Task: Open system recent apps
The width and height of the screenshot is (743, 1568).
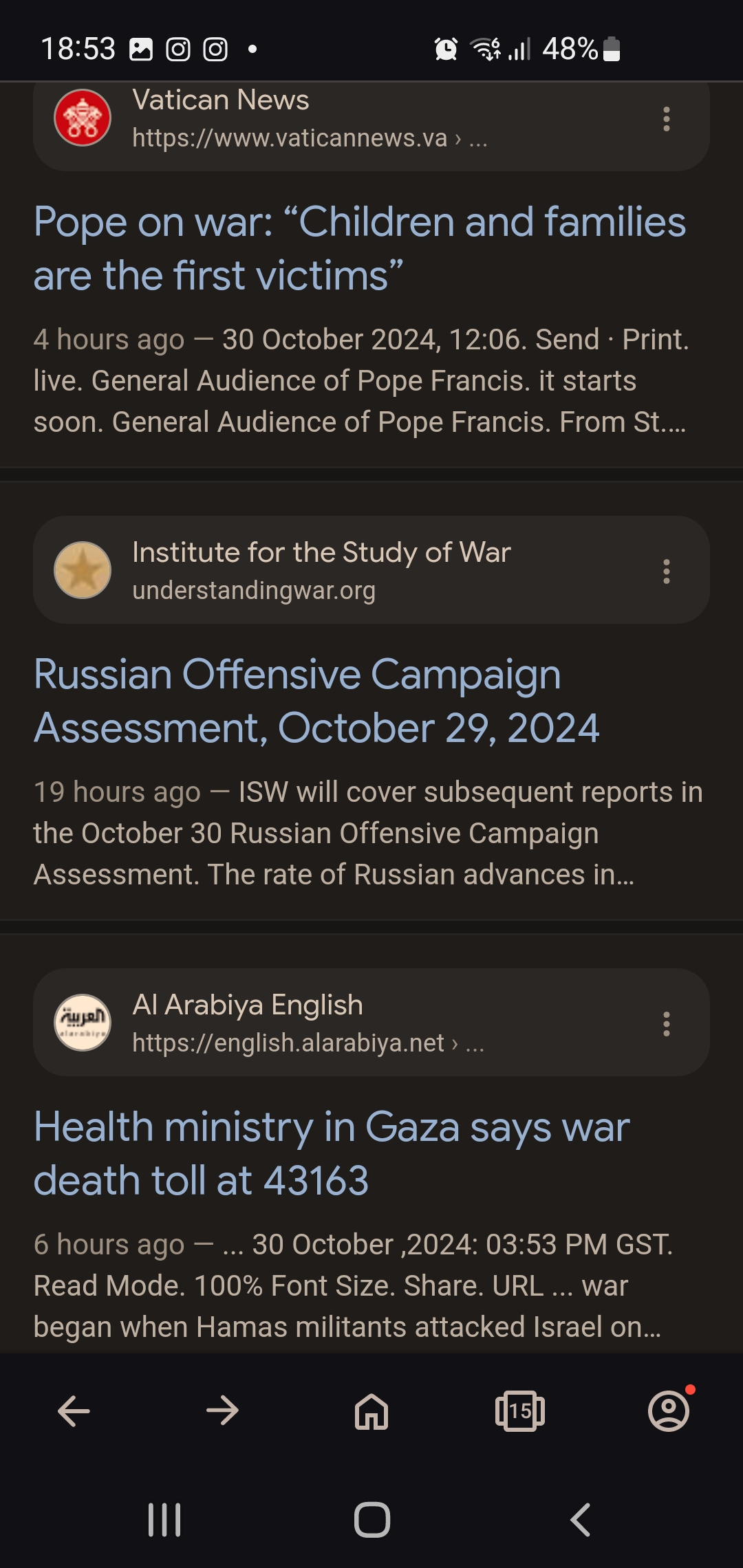Action: click(164, 1520)
